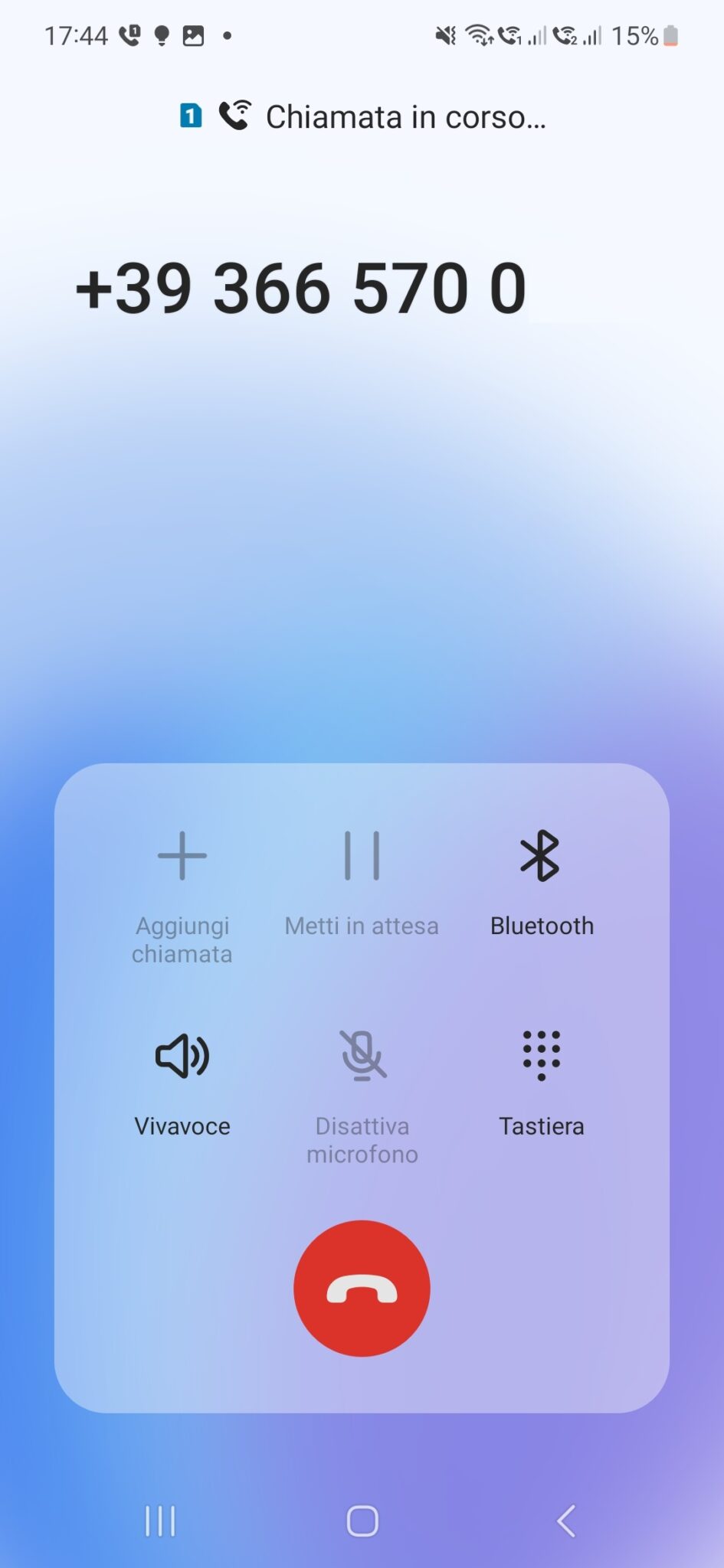Tap the Wi-Fi indicator in the status bar

(479, 34)
